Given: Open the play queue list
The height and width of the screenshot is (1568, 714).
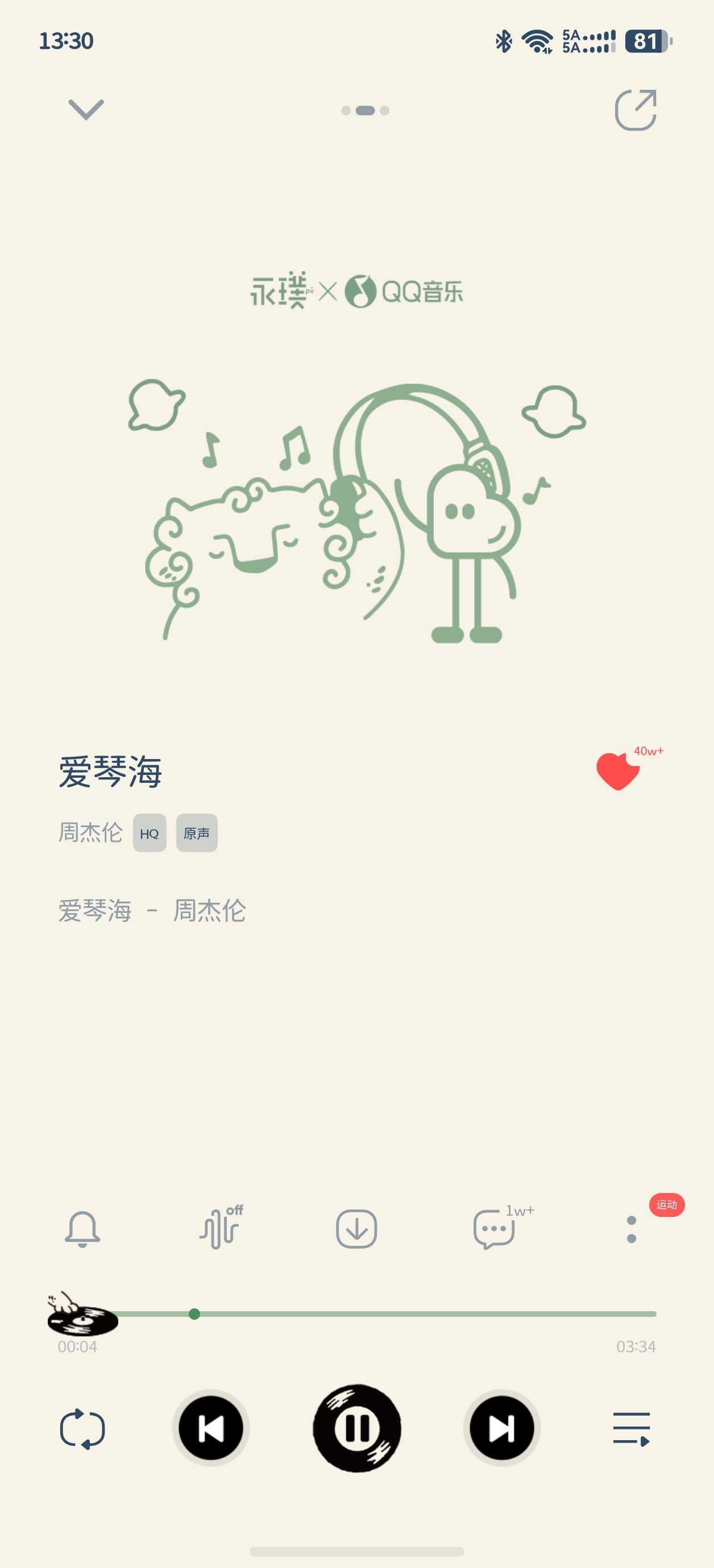Looking at the screenshot, I should (x=631, y=1429).
